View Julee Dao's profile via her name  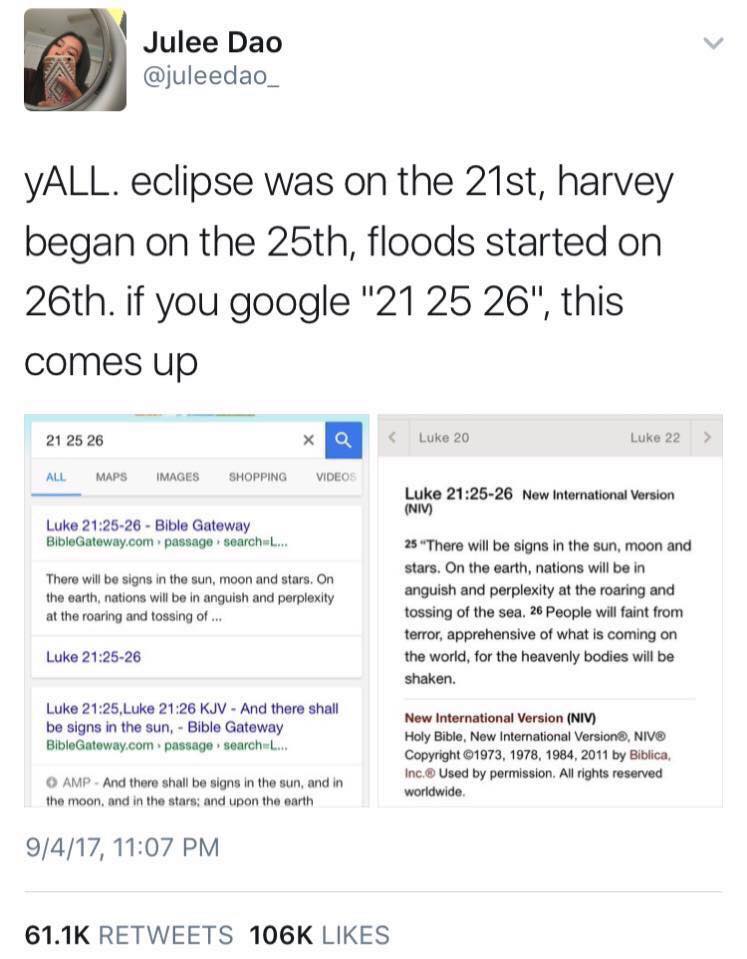(212, 41)
